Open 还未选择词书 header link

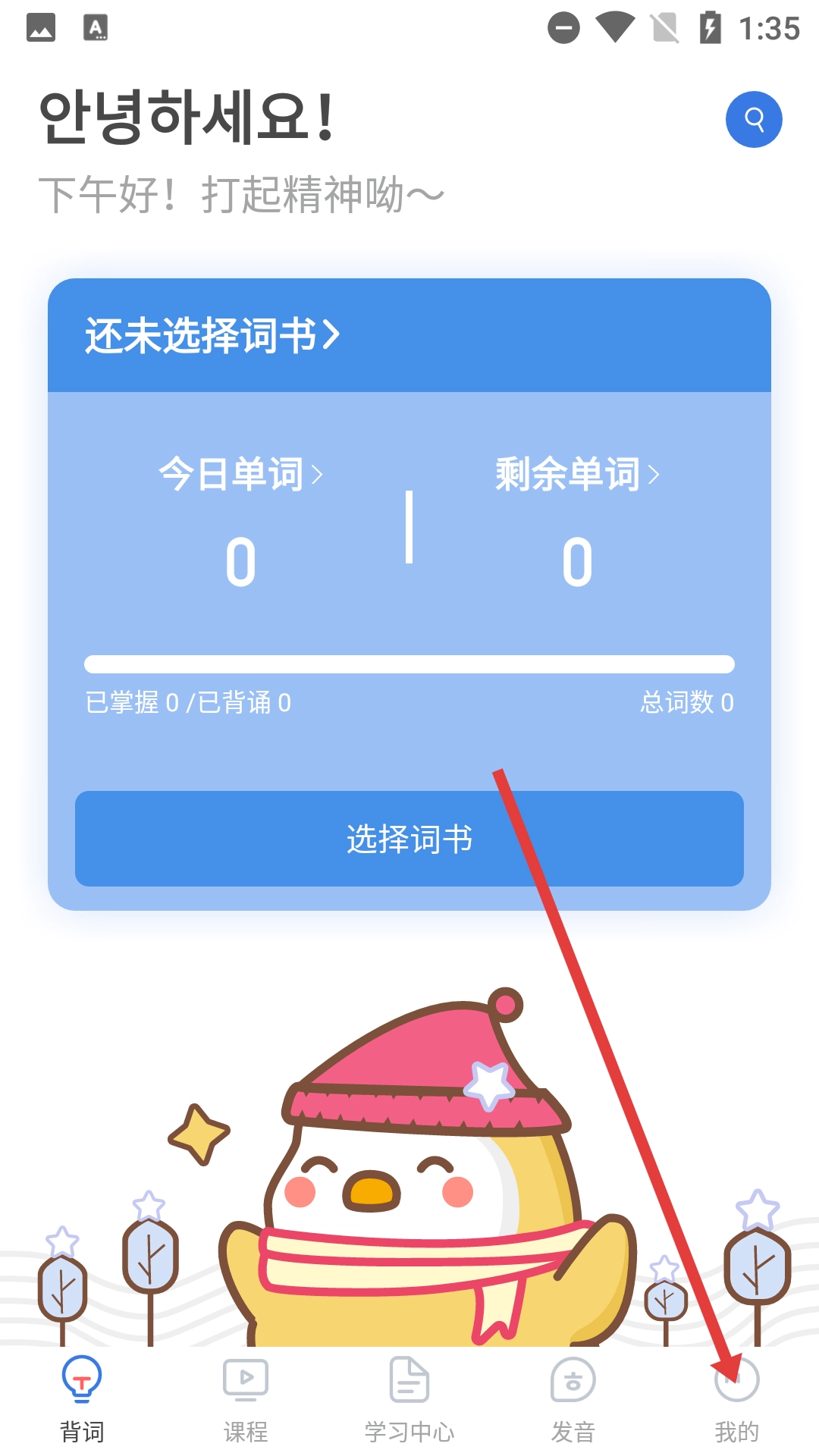pyautogui.click(x=212, y=335)
